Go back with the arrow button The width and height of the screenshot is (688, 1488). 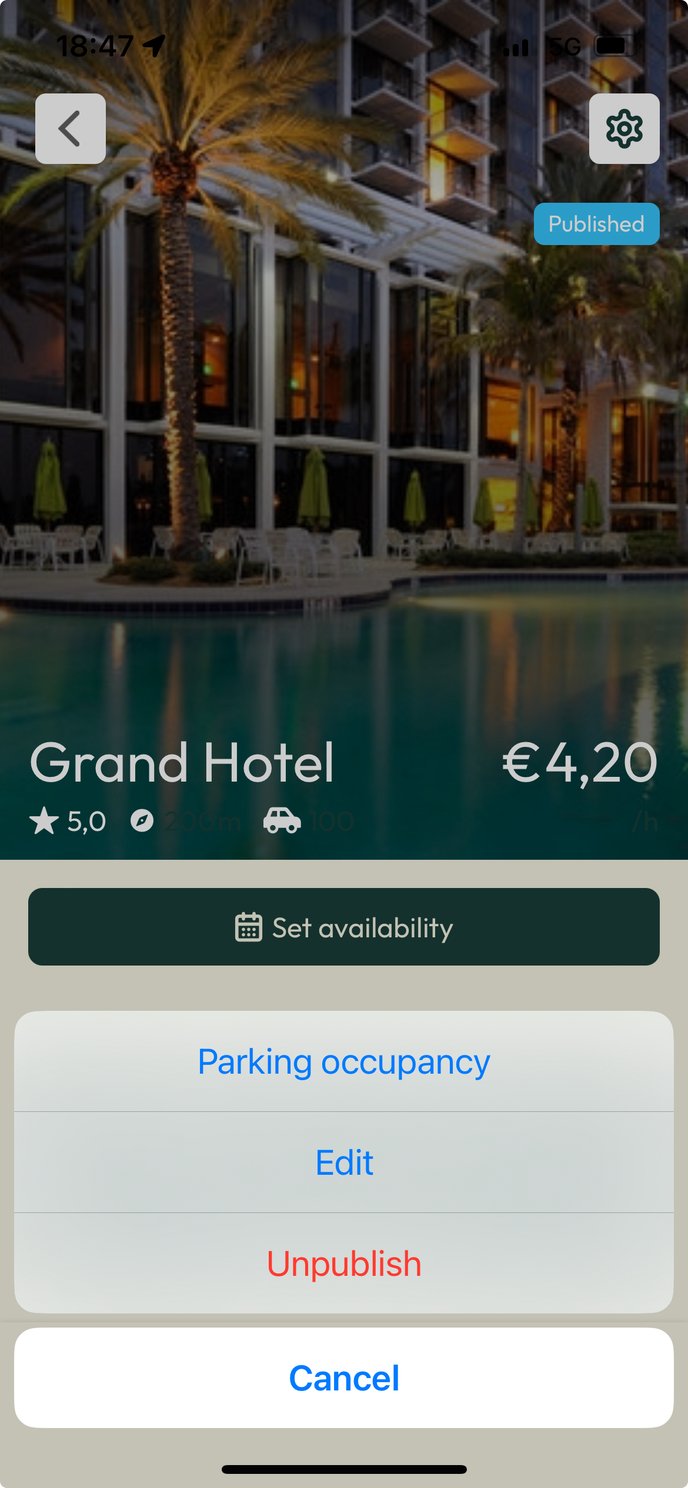70,129
